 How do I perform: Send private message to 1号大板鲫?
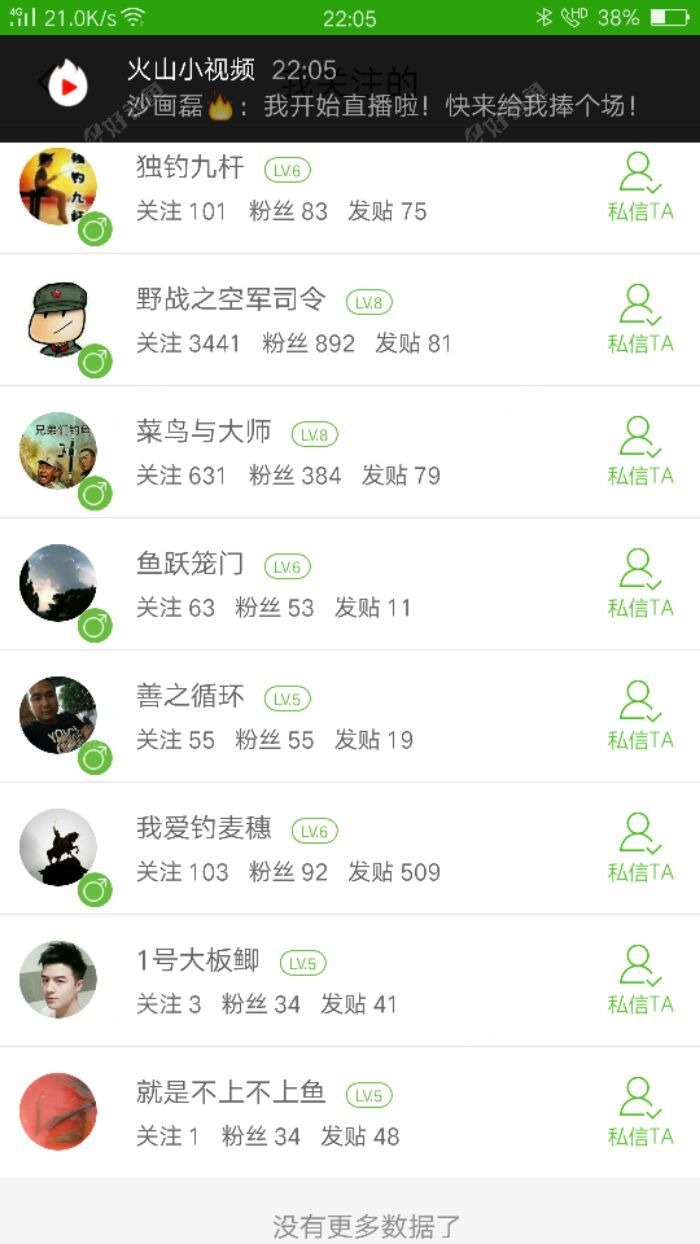click(640, 980)
